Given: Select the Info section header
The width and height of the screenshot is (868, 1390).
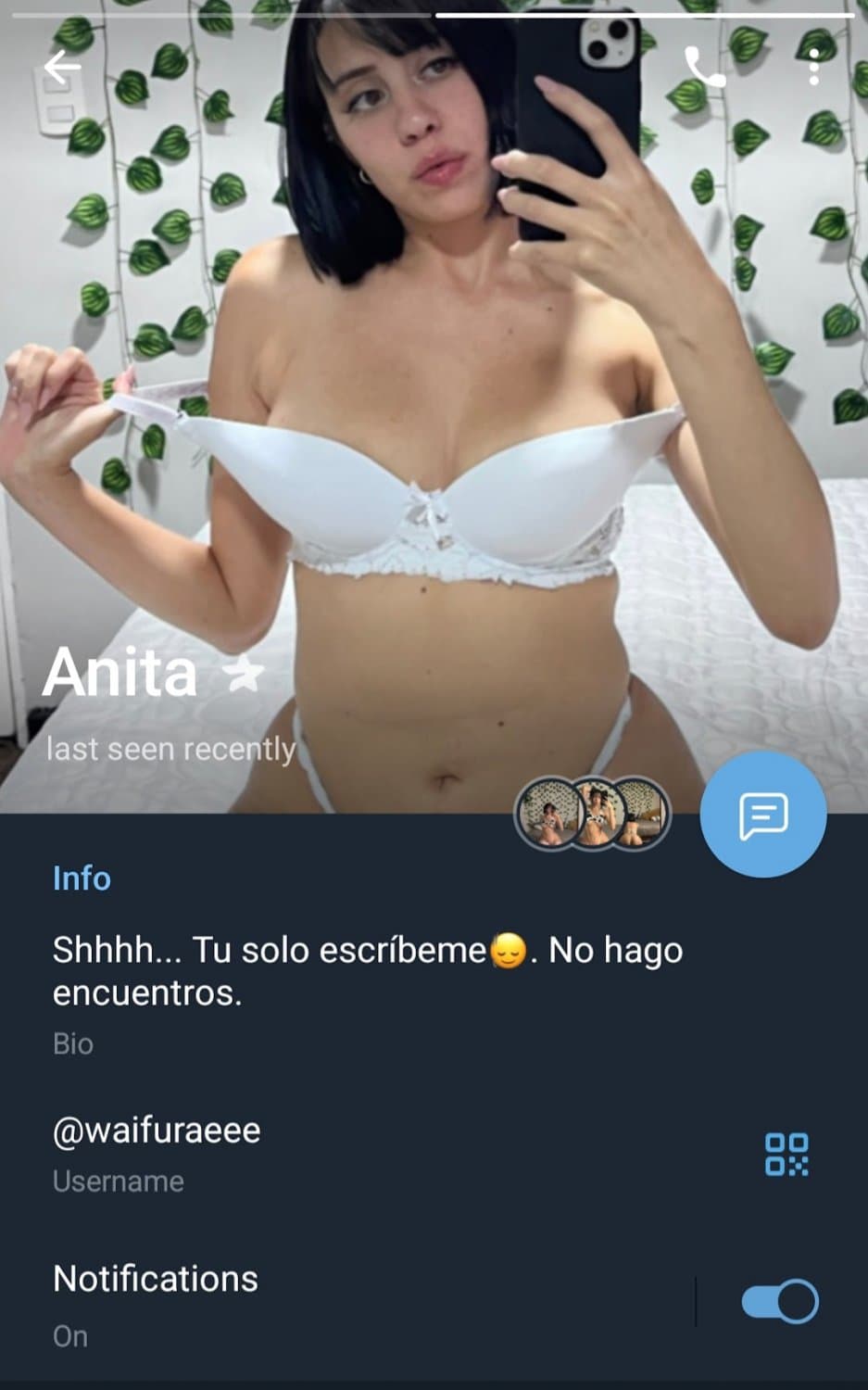Looking at the screenshot, I should 82,878.
